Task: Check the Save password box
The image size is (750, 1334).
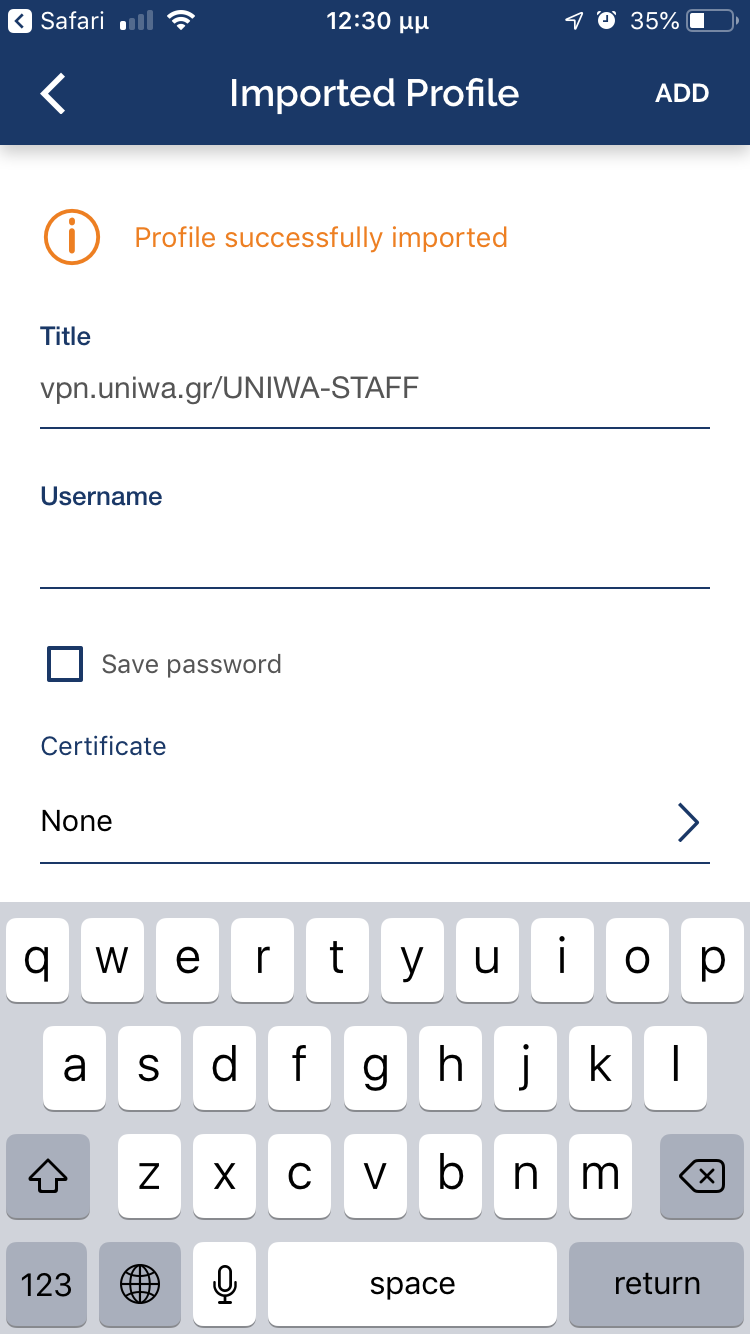Action: [65, 664]
